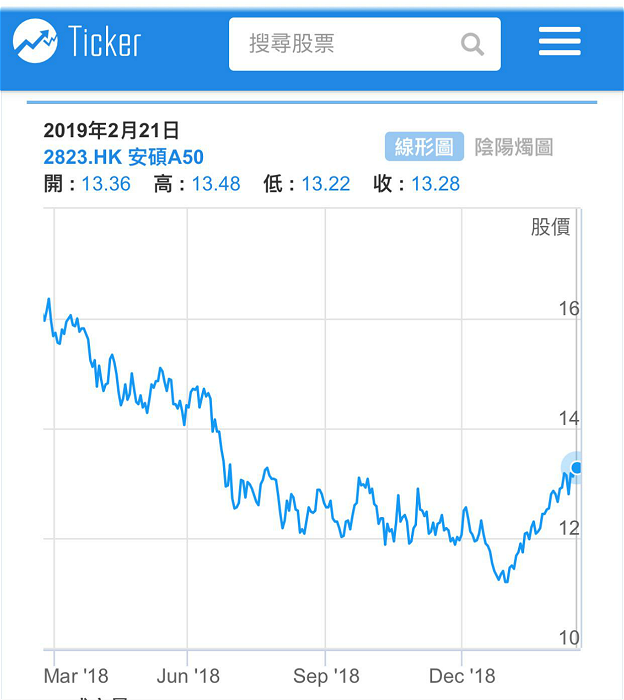The height and width of the screenshot is (700, 624).
Task: Select the 線形圖 line chart view
Action: 424,146
